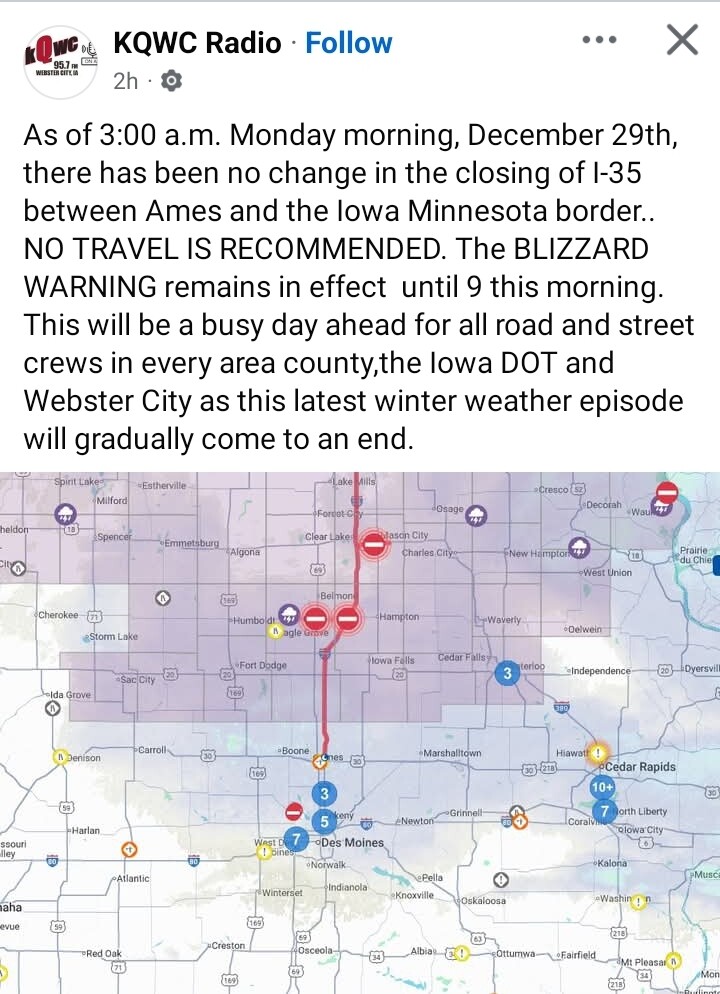720x994 pixels.
Task: Open KQWC Radio's profile picture
Action: click(x=60, y=62)
